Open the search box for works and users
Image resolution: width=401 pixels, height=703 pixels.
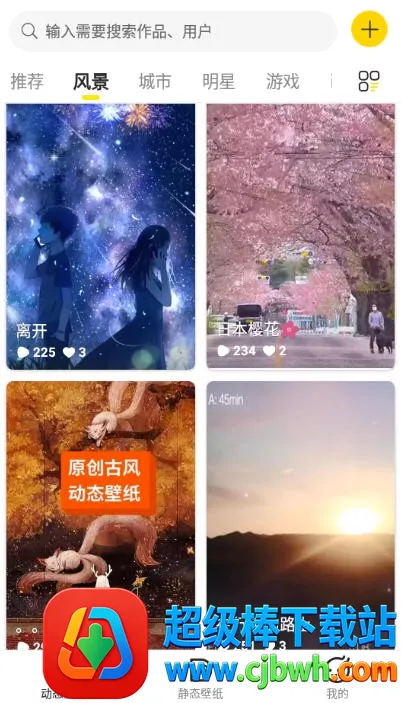pyautogui.click(x=173, y=31)
